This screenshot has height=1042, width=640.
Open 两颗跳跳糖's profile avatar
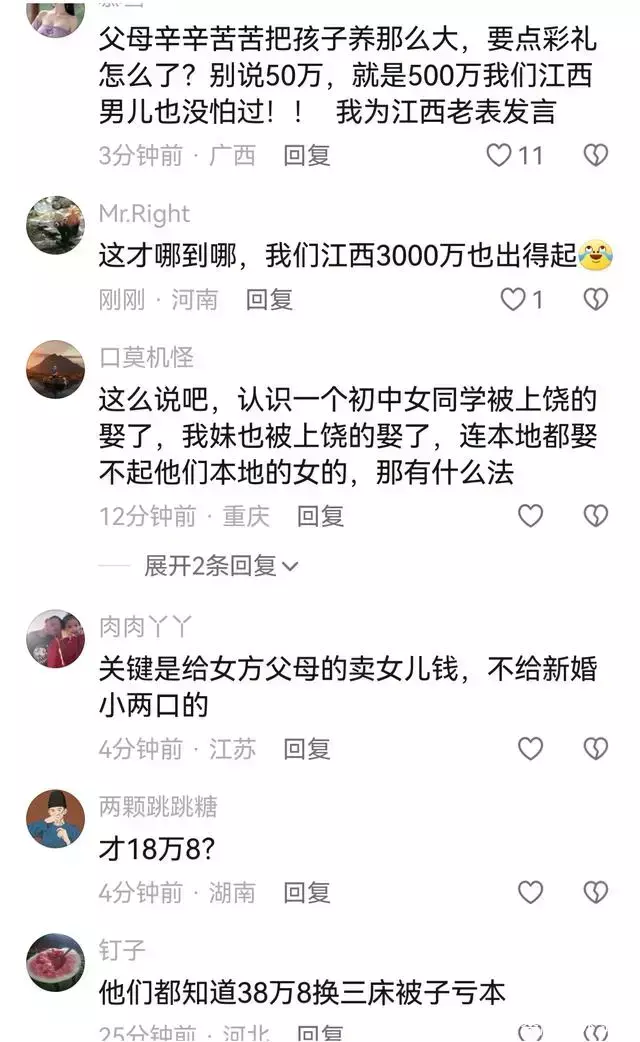coord(55,819)
